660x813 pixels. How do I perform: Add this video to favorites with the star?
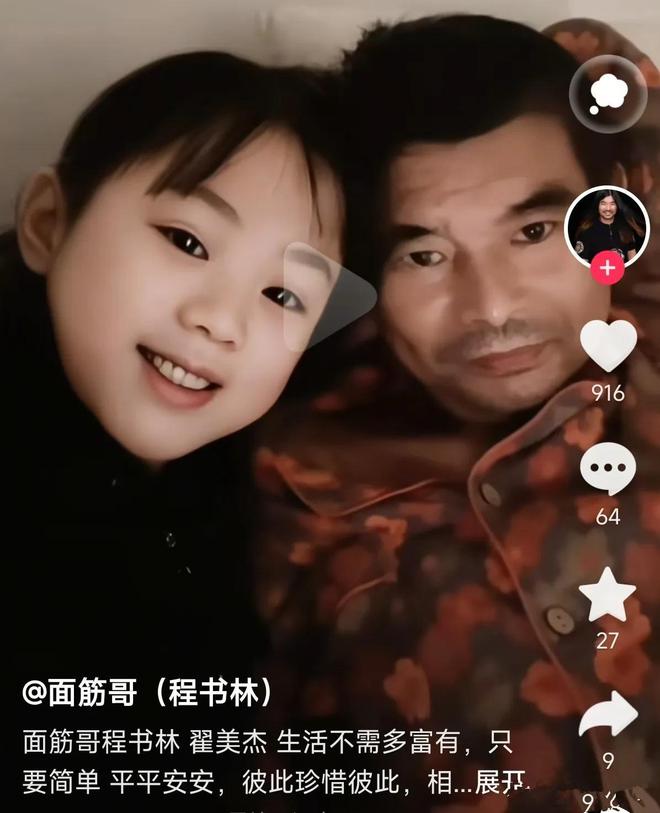608,594
